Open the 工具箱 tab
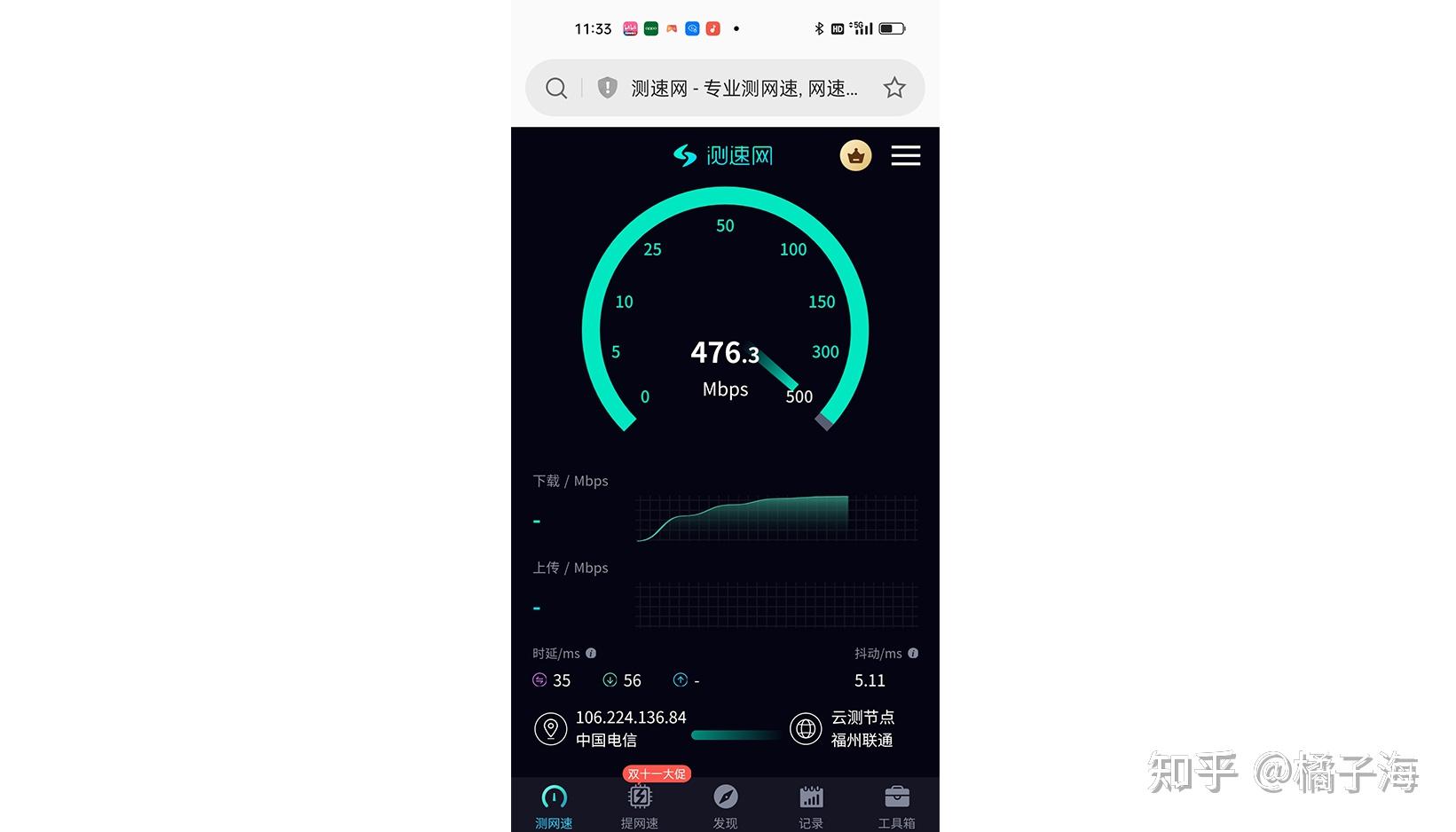The image size is (1456, 832). tap(896, 806)
